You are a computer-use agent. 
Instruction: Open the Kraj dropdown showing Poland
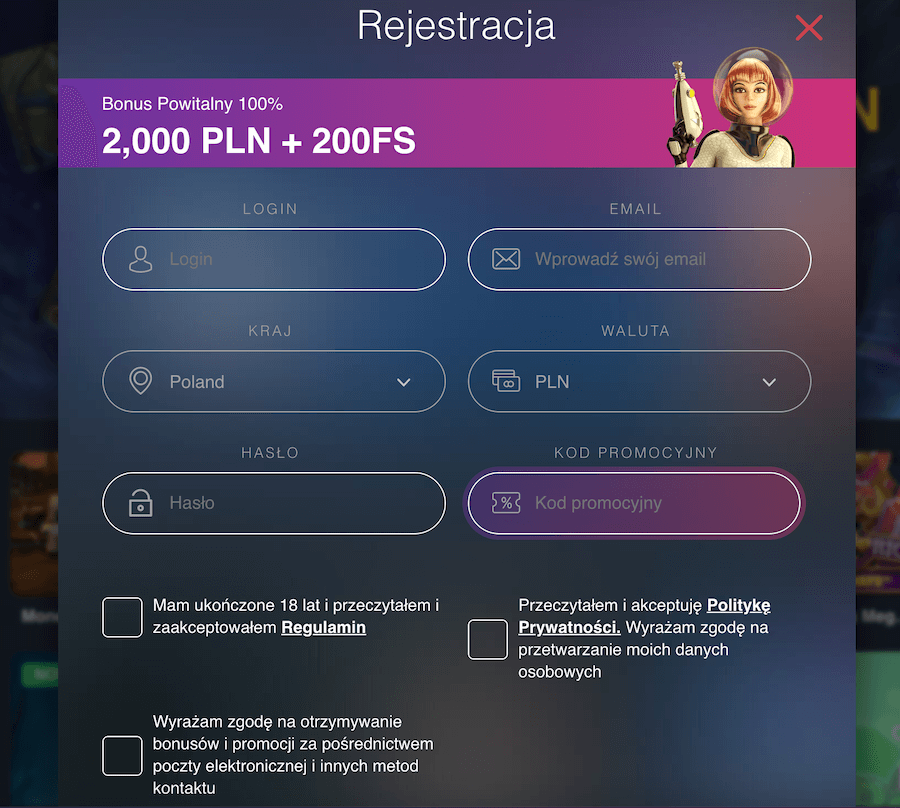pyautogui.click(x=273, y=382)
